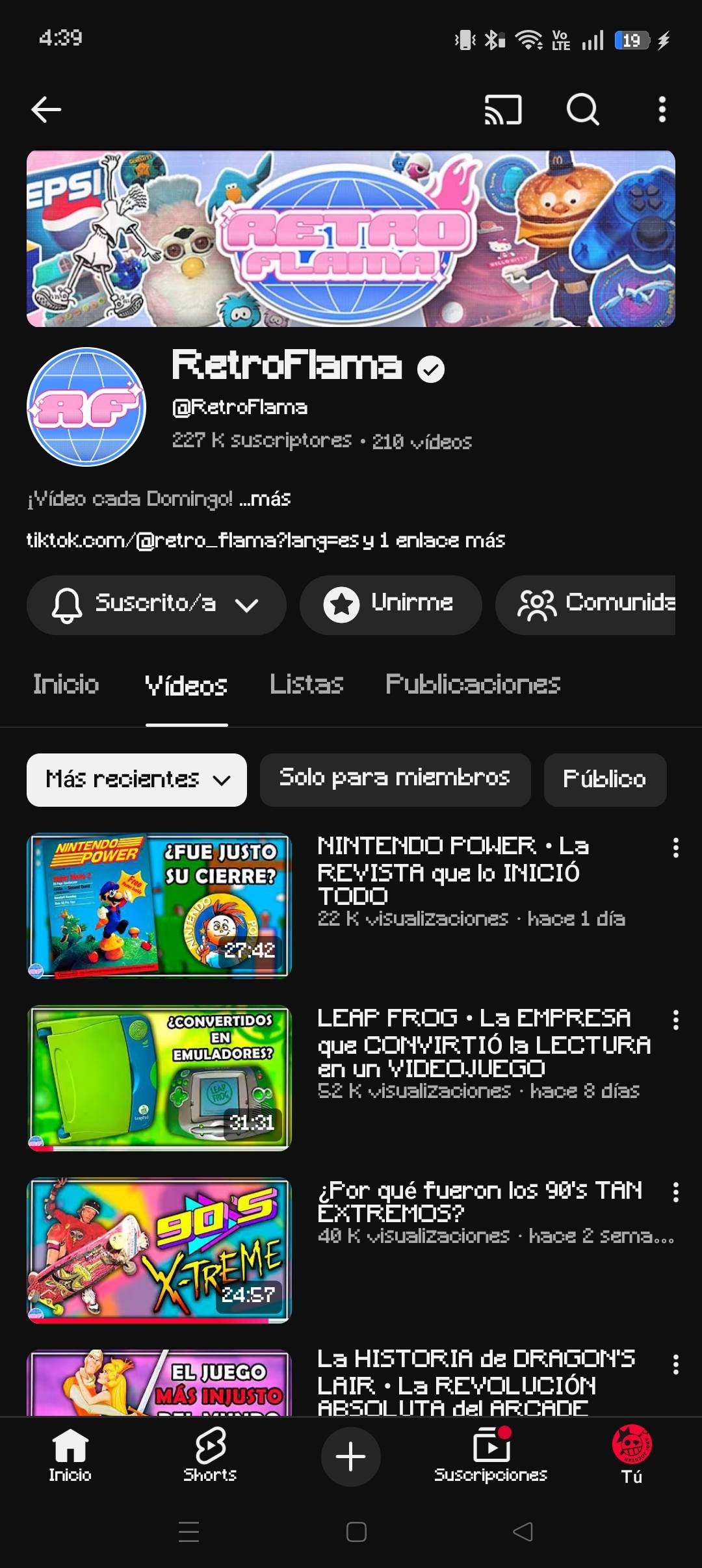Image resolution: width=702 pixels, height=1568 pixels.
Task: Open the Más recientes sort dropdown
Action: coord(136,779)
